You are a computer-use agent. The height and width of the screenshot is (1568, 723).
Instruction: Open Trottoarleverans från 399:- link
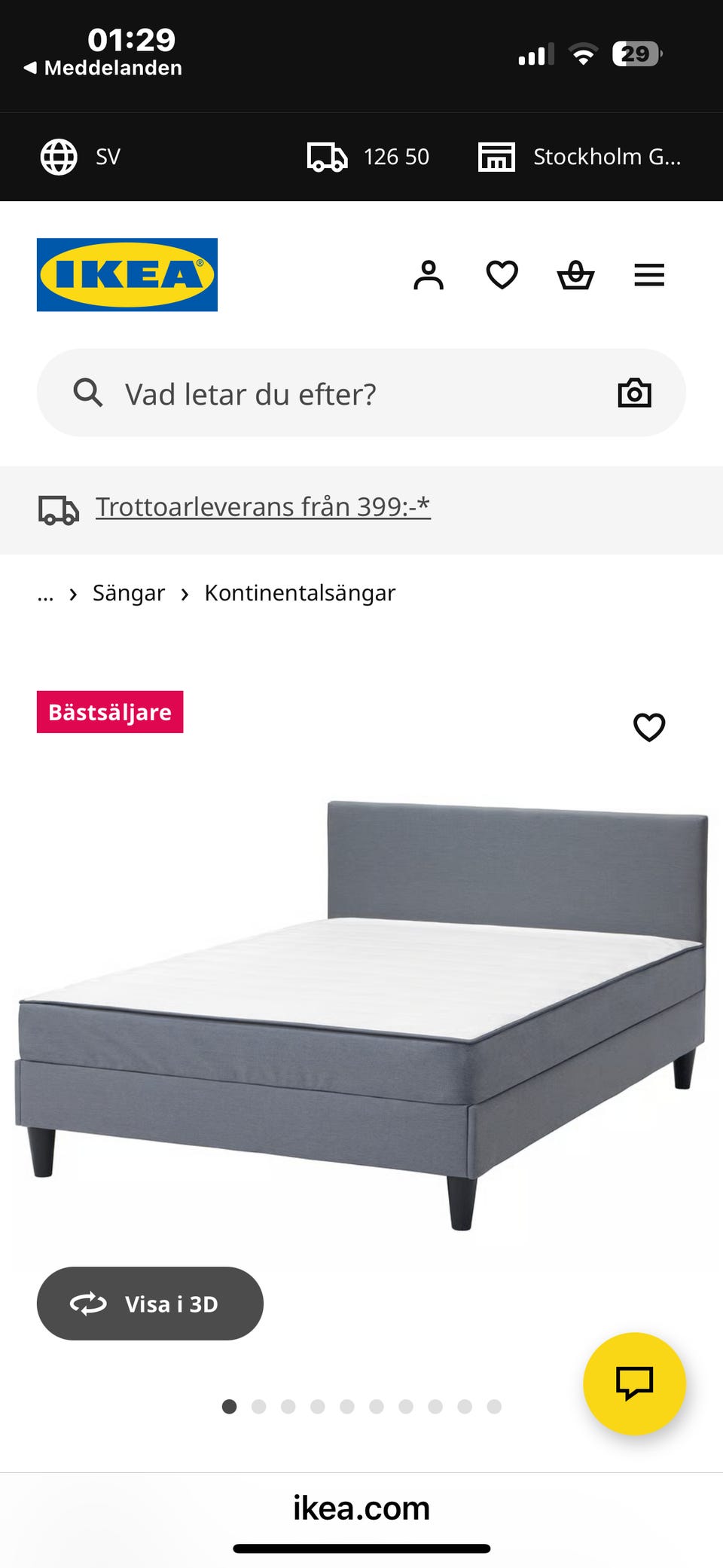tap(263, 506)
